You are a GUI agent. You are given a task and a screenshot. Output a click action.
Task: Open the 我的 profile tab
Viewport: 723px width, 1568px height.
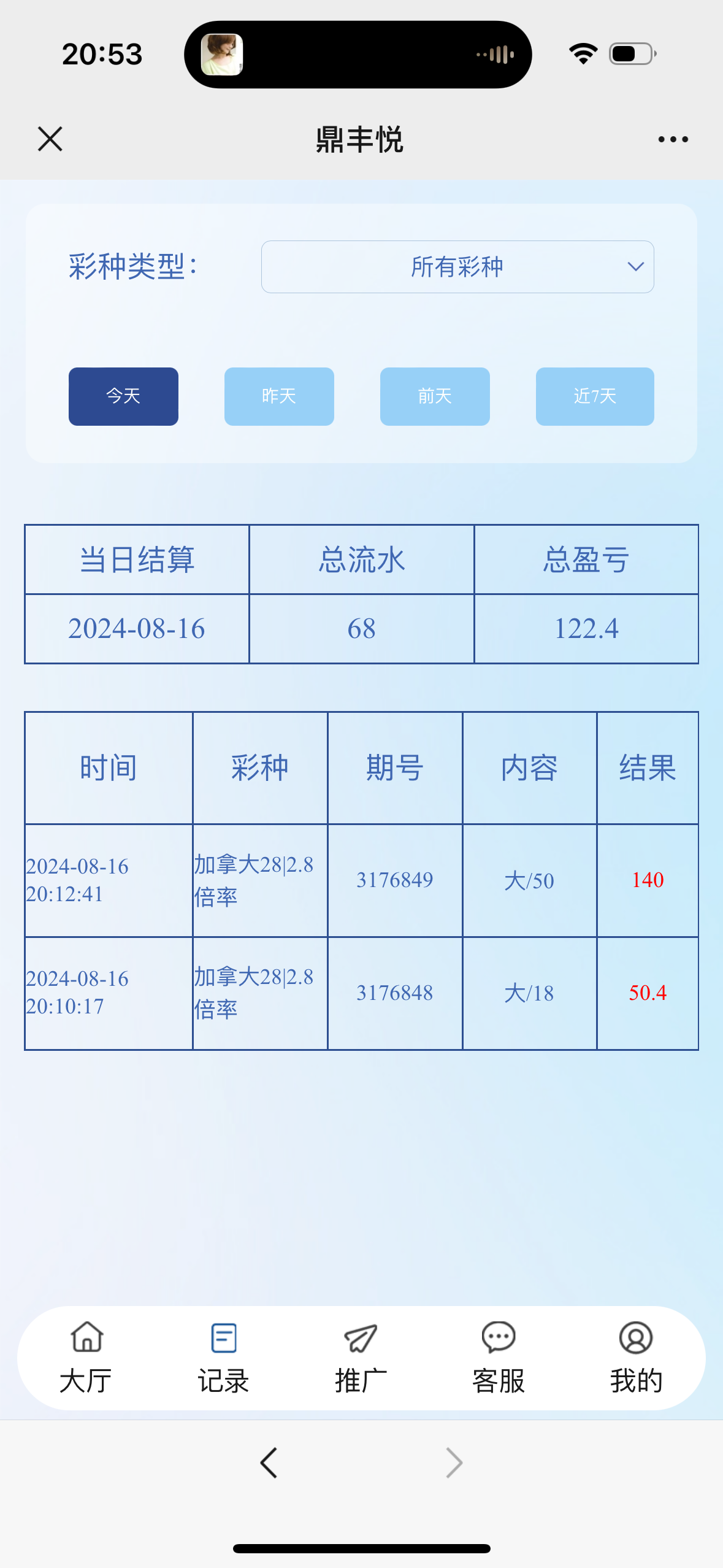(636, 1357)
